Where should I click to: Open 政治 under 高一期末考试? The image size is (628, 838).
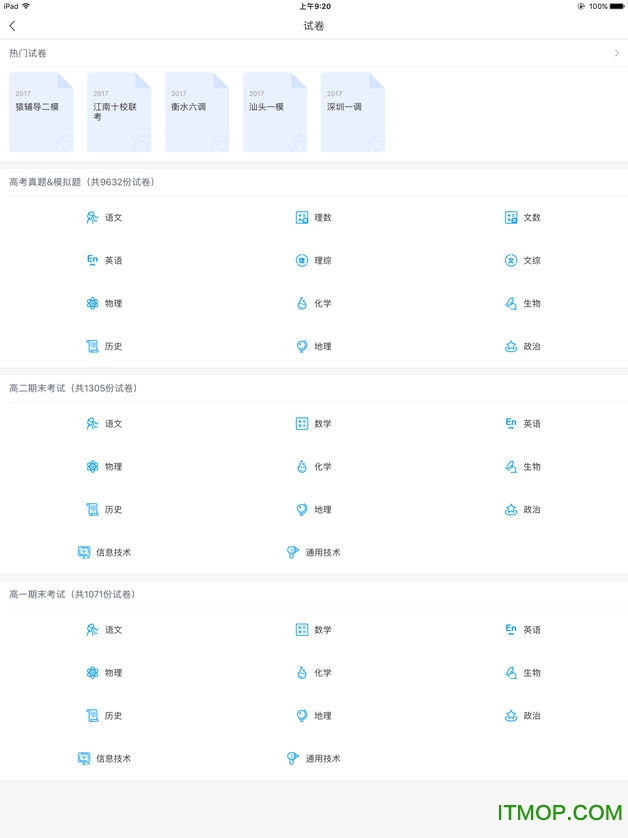pyautogui.click(x=523, y=716)
